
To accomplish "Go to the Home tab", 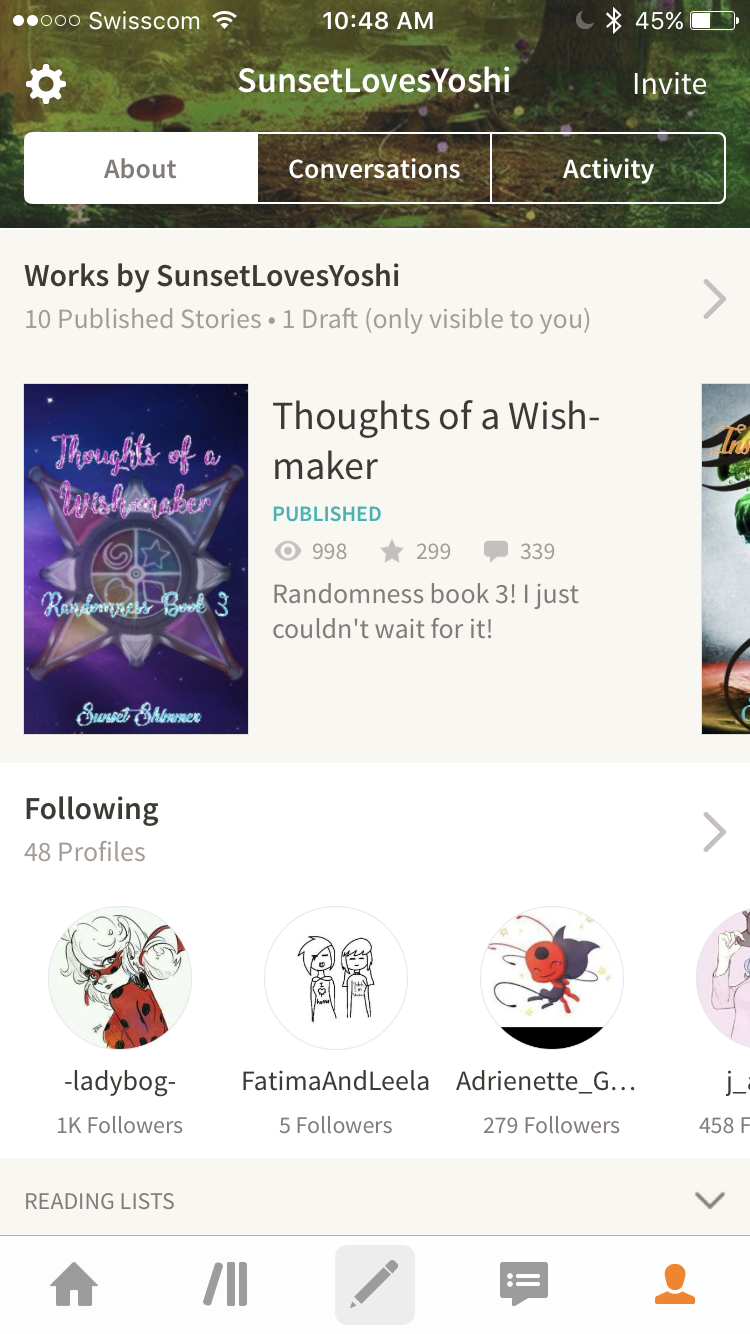I will 75,1284.
